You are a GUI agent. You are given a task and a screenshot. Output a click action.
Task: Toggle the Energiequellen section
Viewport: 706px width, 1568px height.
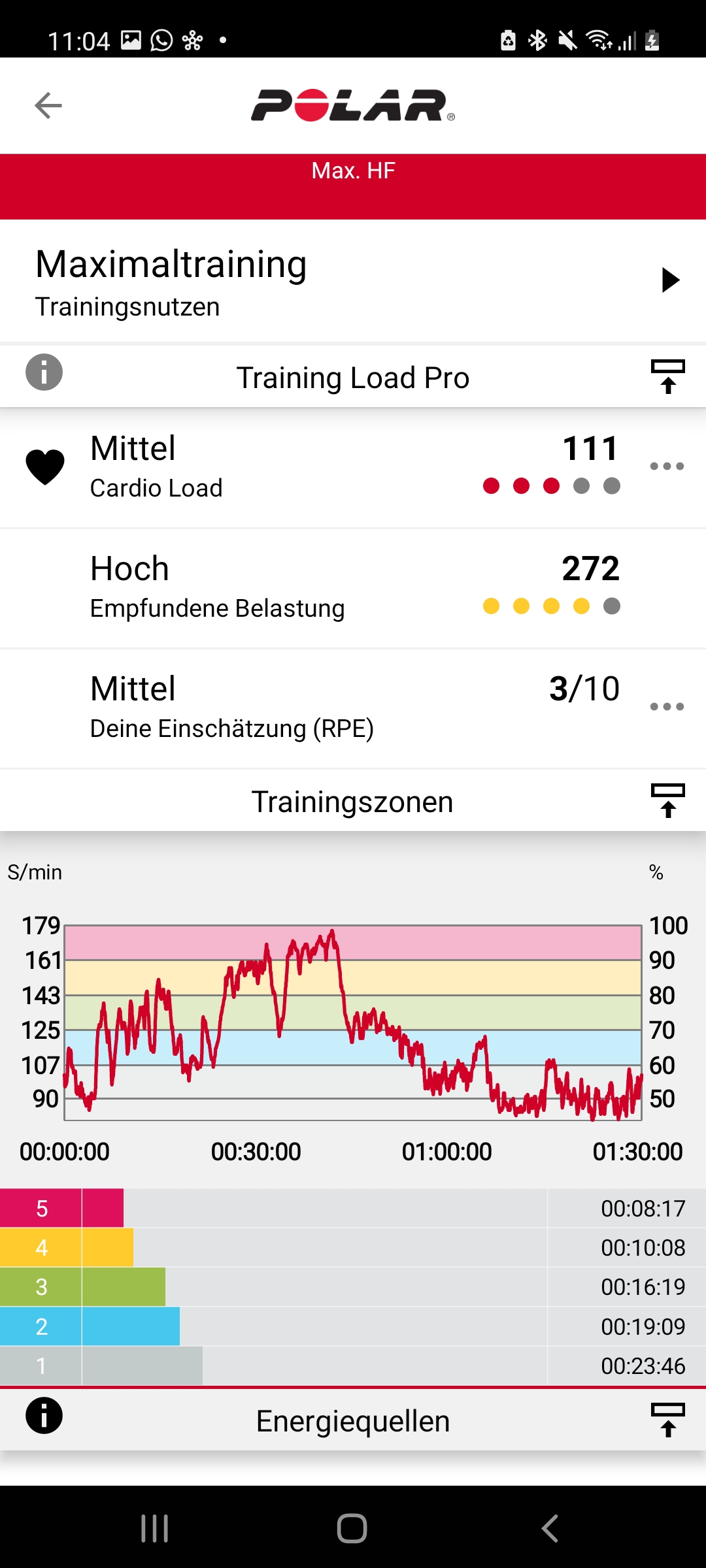click(x=667, y=1420)
